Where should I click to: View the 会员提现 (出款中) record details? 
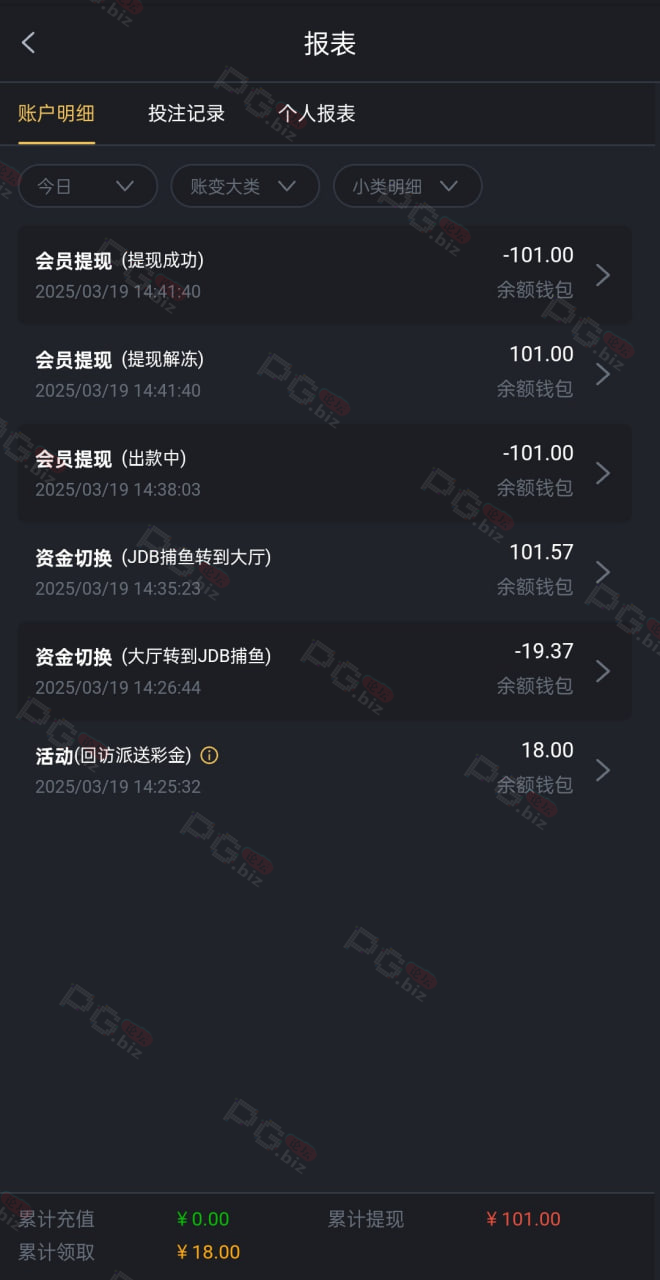[x=324, y=473]
